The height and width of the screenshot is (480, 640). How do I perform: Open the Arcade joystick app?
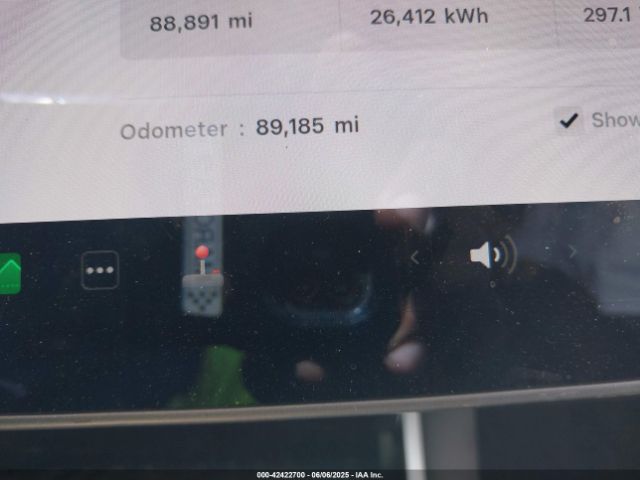[203, 277]
